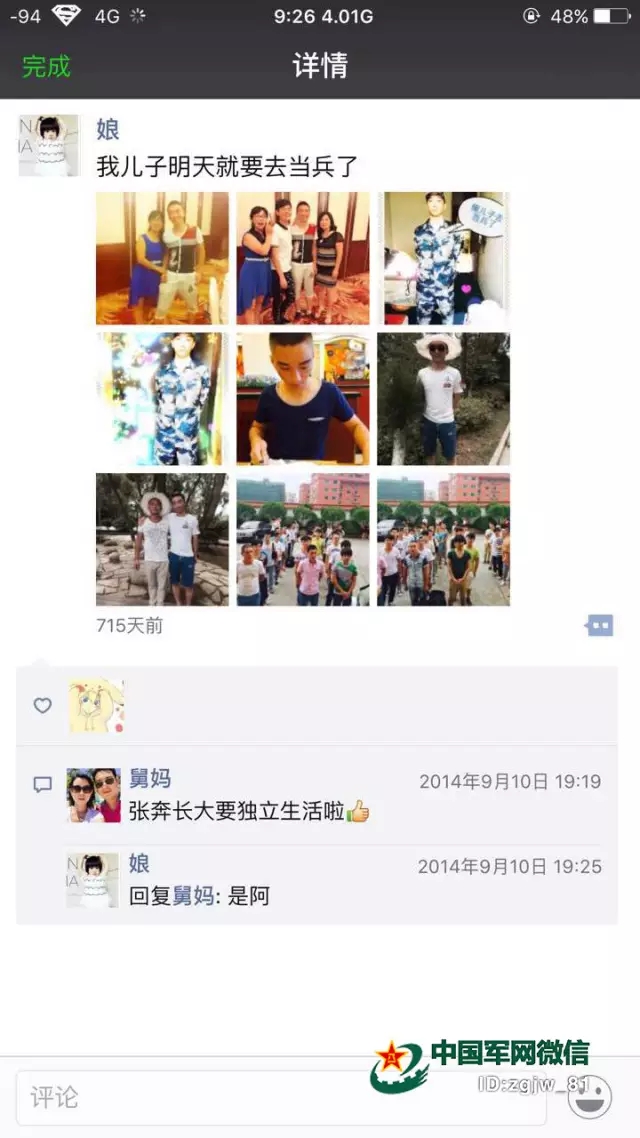View the four-person group photo
640x1138 pixels.
pyautogui.click(x=303, y=258)
